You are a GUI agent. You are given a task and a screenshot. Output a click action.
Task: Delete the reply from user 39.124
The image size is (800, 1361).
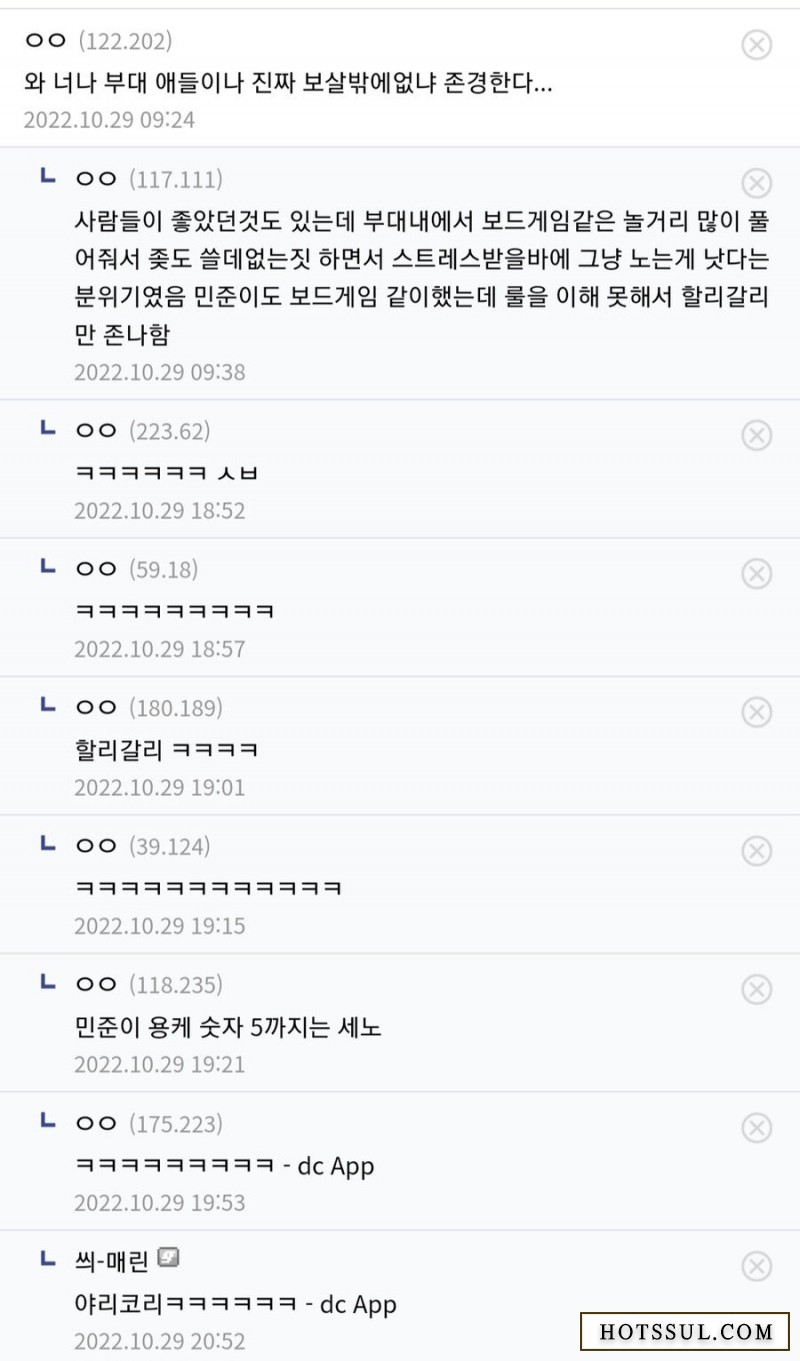coord(756,851)
